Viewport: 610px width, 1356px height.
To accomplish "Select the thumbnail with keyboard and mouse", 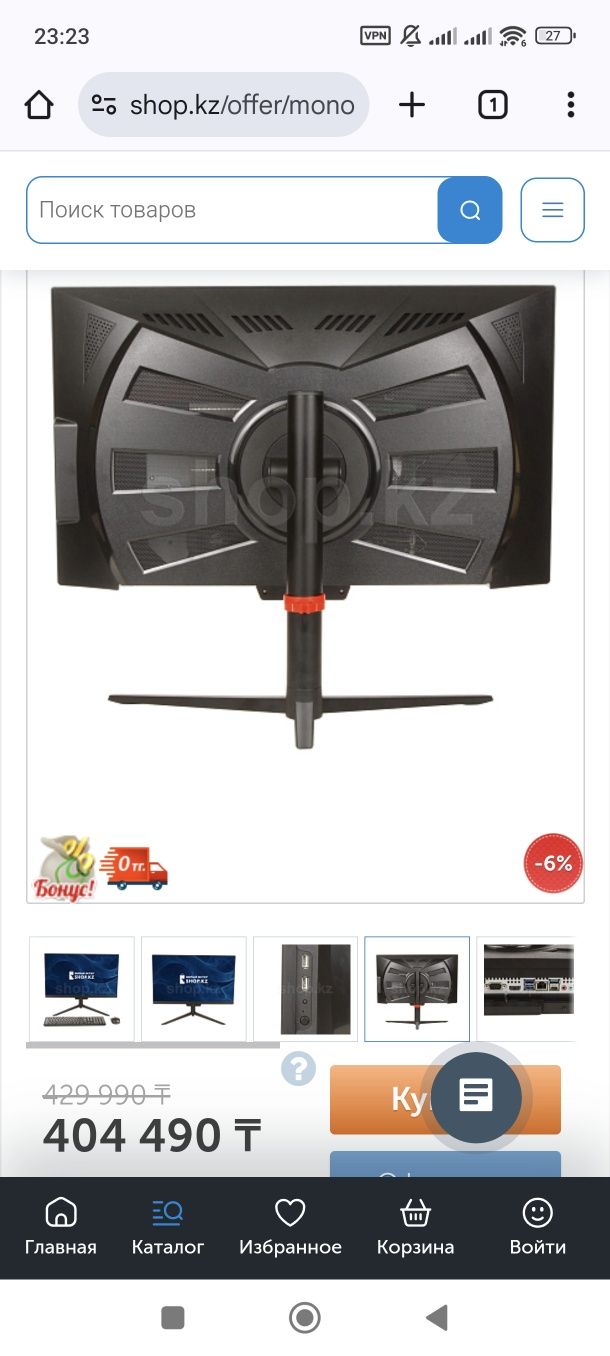I will click(x=82, y=988).
